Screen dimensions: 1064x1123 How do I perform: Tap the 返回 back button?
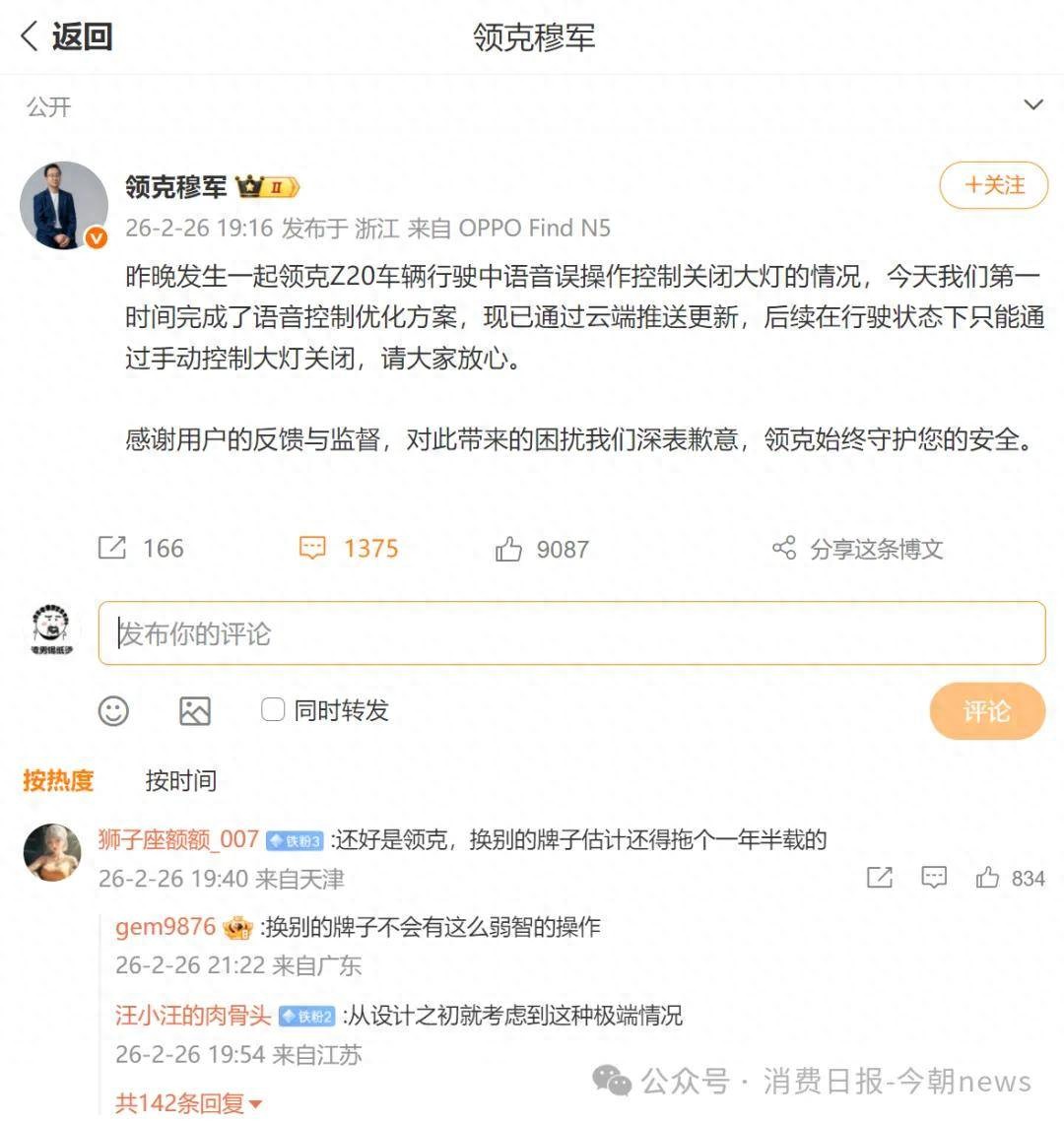pos(66,36)
